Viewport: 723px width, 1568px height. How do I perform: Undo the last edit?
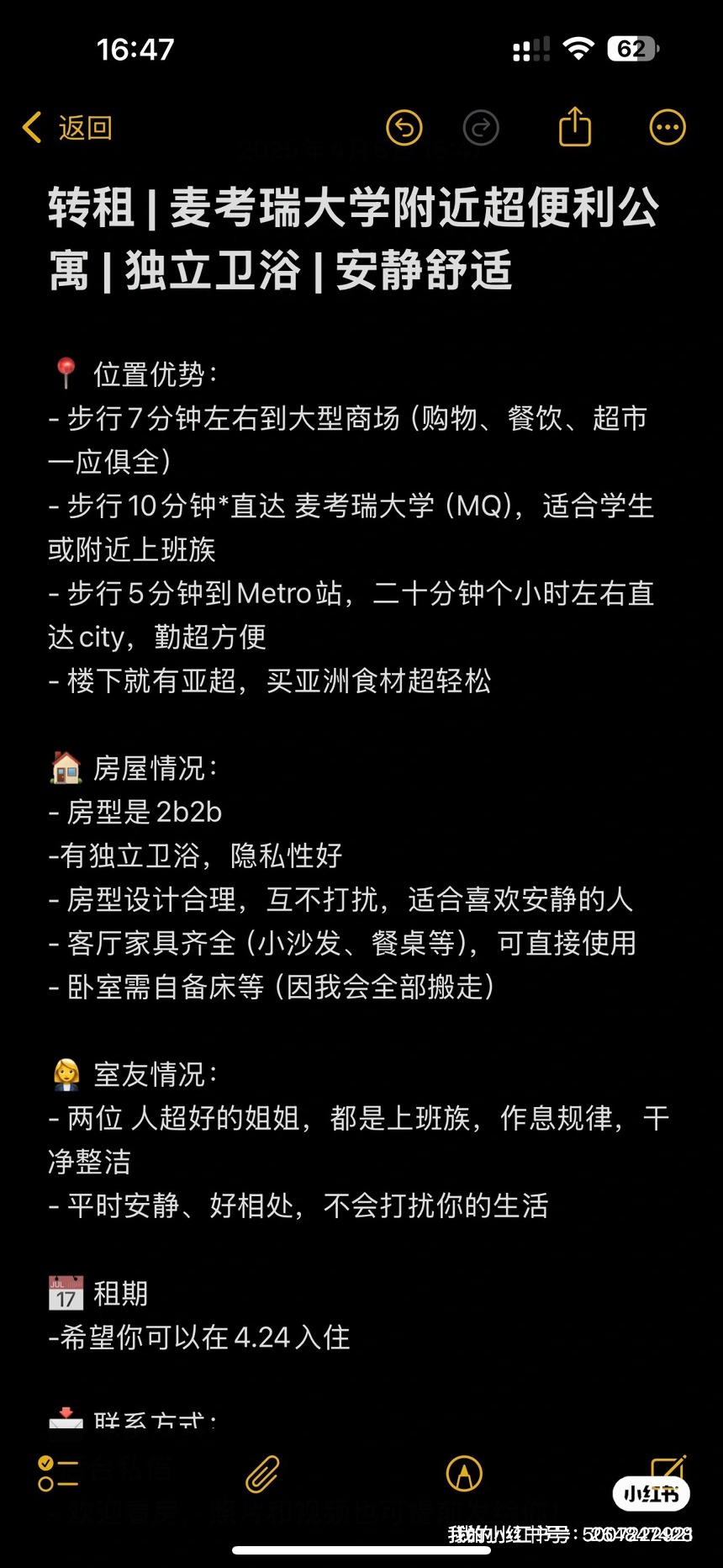(x=404, y=128)
